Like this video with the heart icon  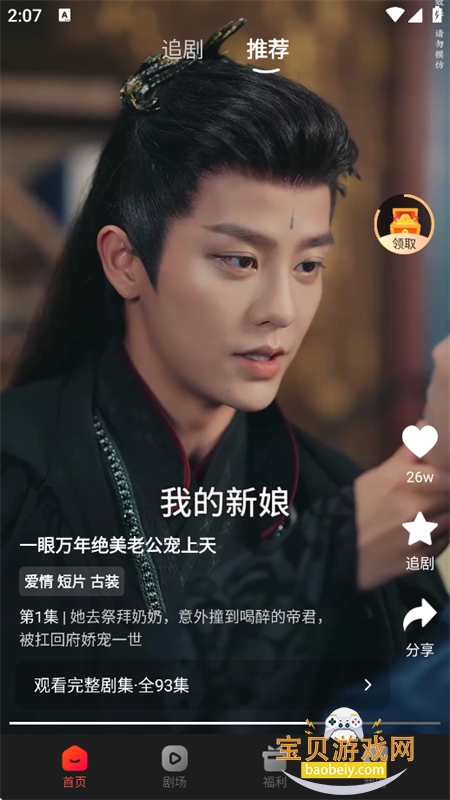pyautogui.click(x=419, y=442)
